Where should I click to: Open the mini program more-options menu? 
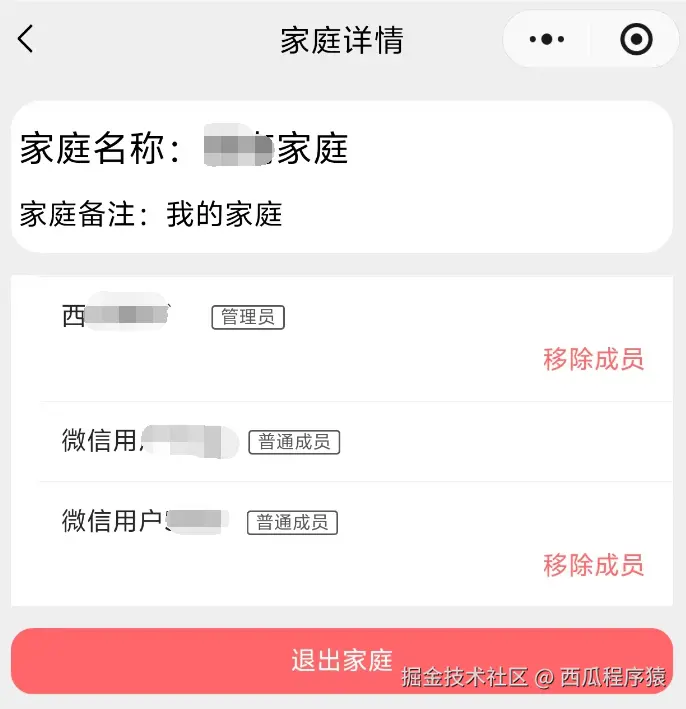[547, 40]
